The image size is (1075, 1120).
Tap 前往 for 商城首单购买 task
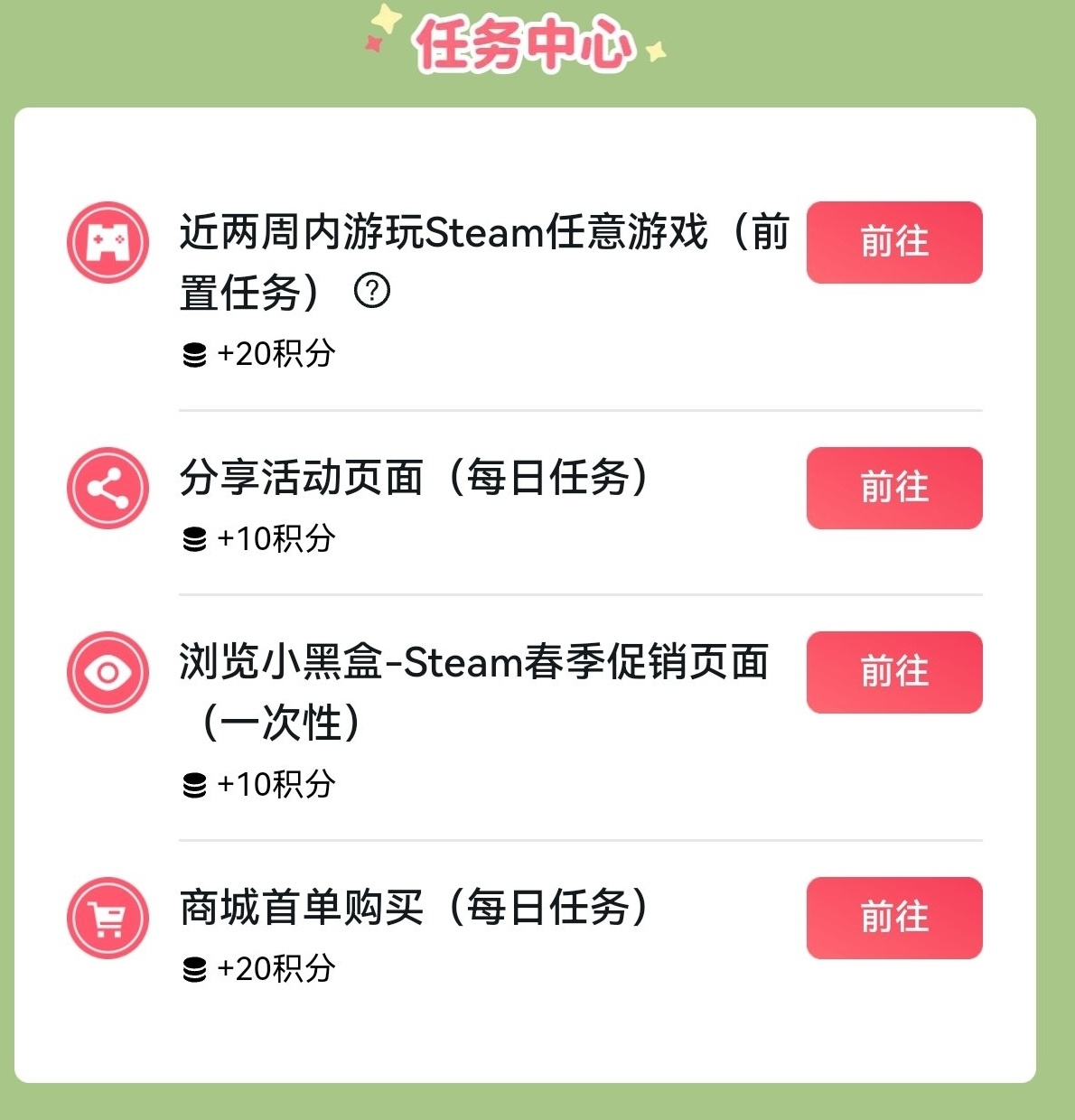893,918
